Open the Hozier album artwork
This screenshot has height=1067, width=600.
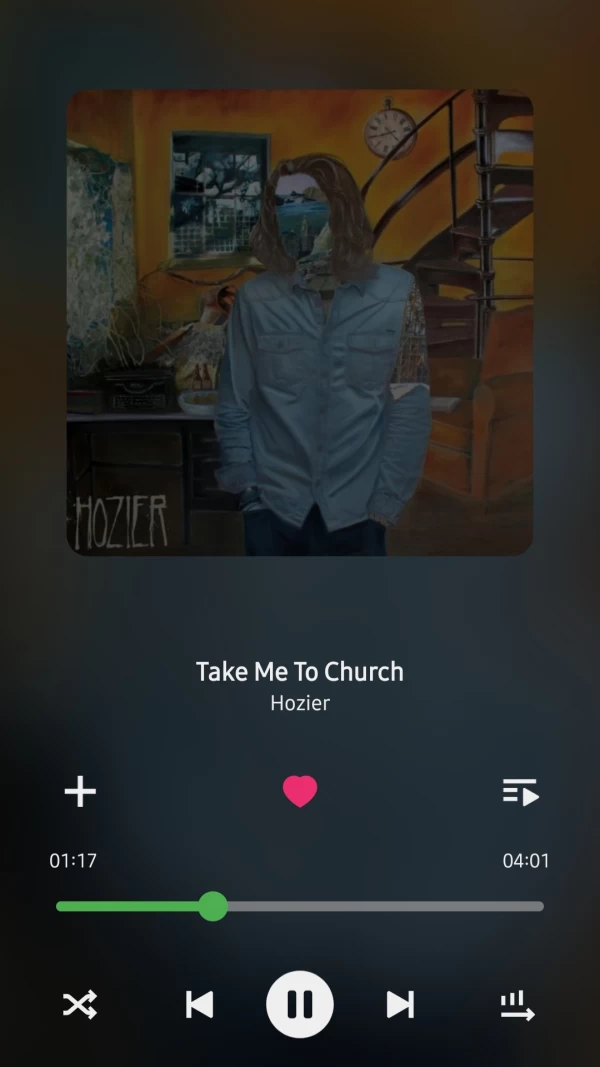(300, 322)
